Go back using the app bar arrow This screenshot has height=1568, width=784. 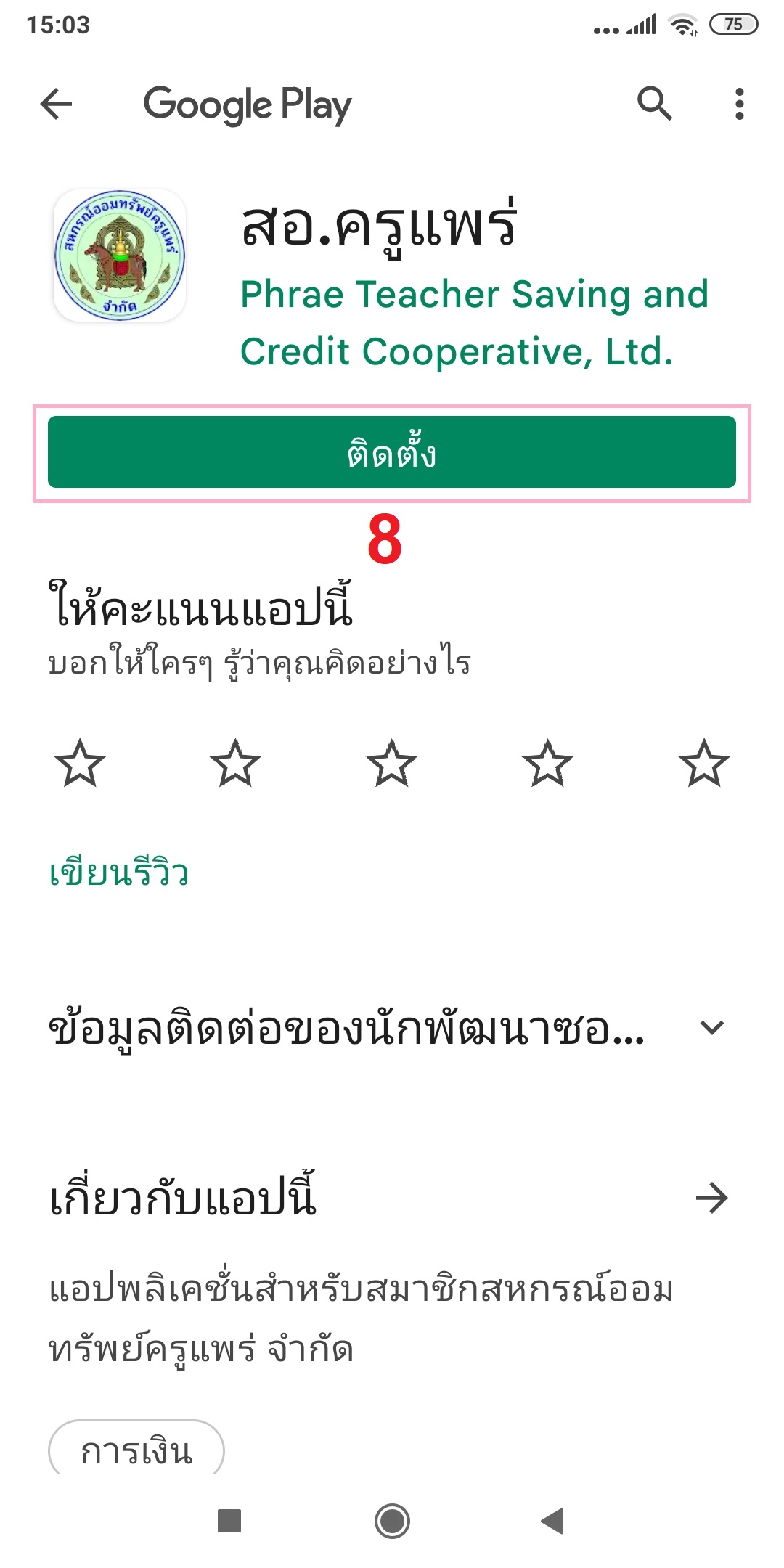[57, 104]
